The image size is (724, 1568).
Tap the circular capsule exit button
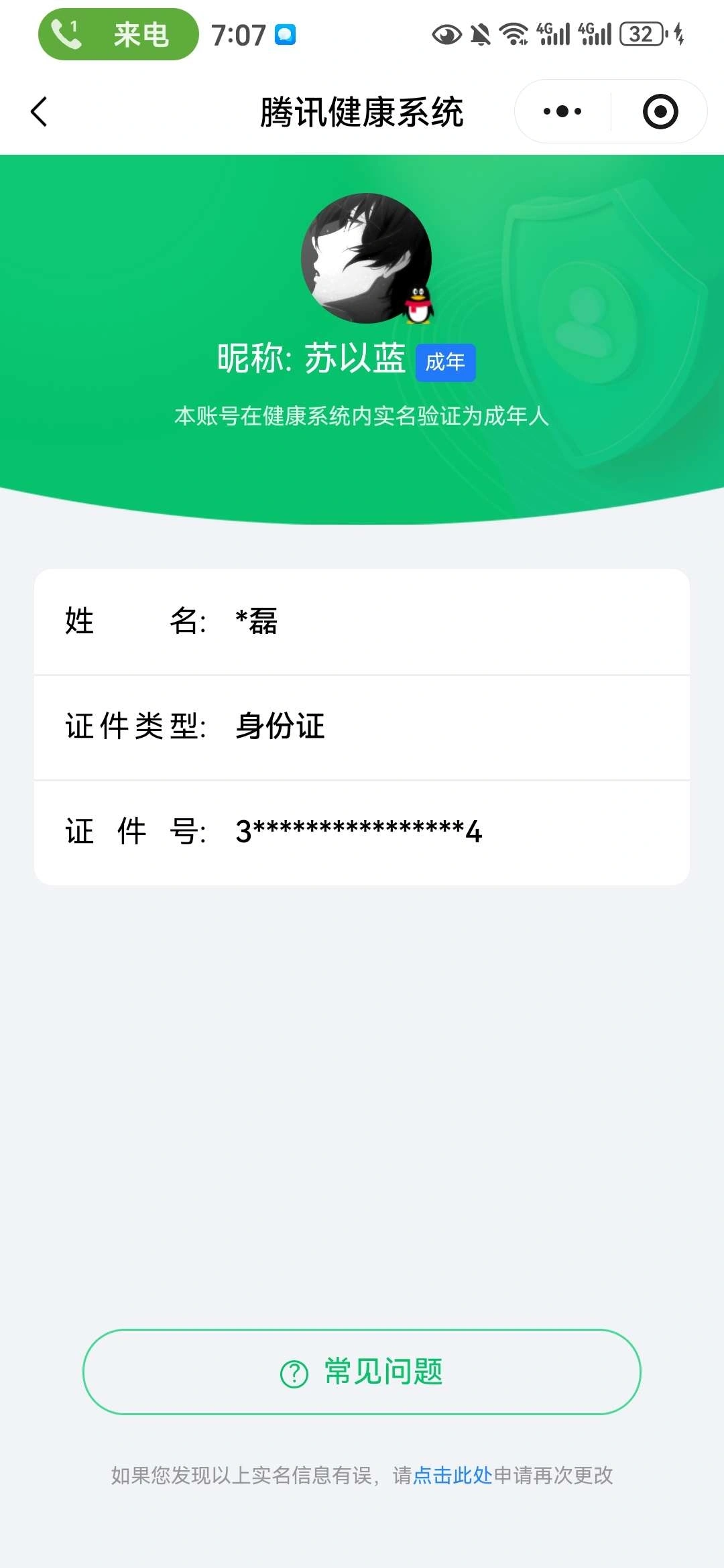(x=659, y=111)
